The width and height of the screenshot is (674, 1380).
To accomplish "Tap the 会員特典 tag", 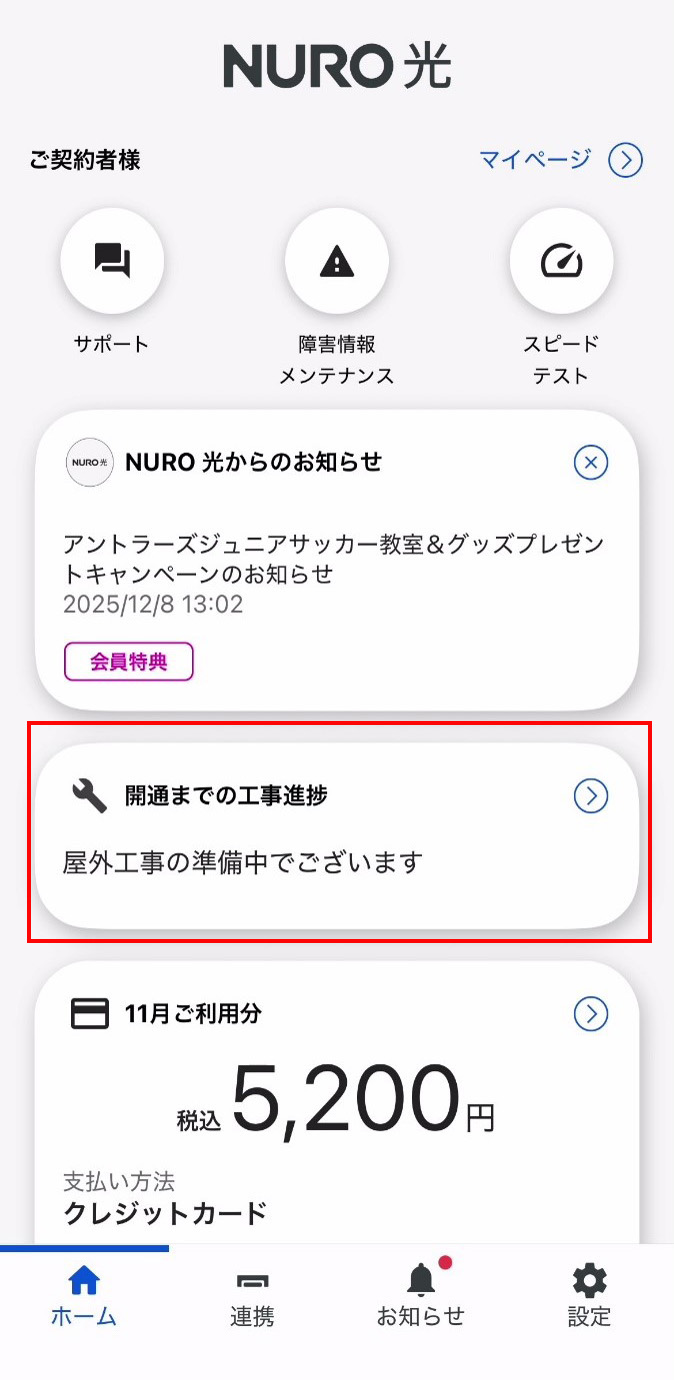I will pos(129,662).
